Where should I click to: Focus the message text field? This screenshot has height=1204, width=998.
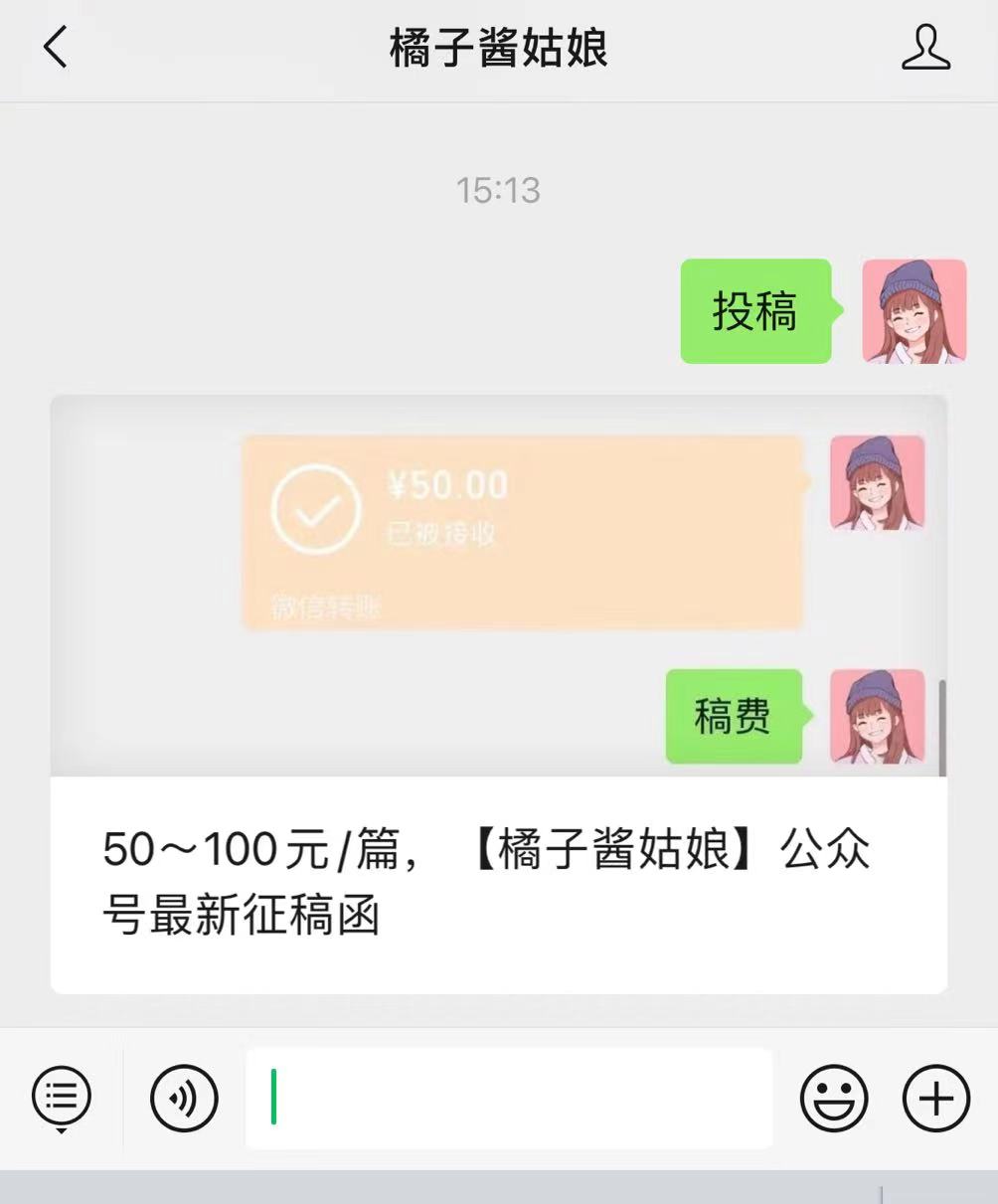point(509,1098)
